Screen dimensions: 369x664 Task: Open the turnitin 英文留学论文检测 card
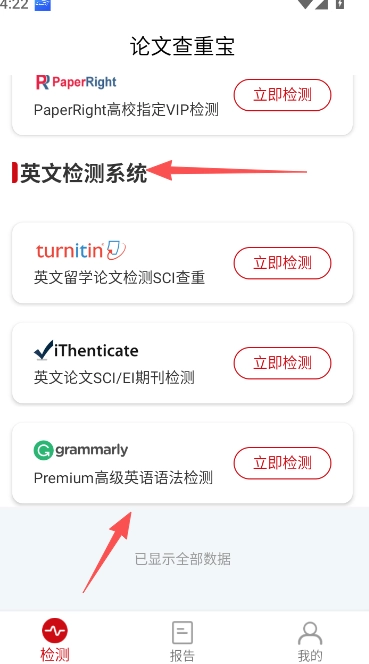(x=182, y=263)
